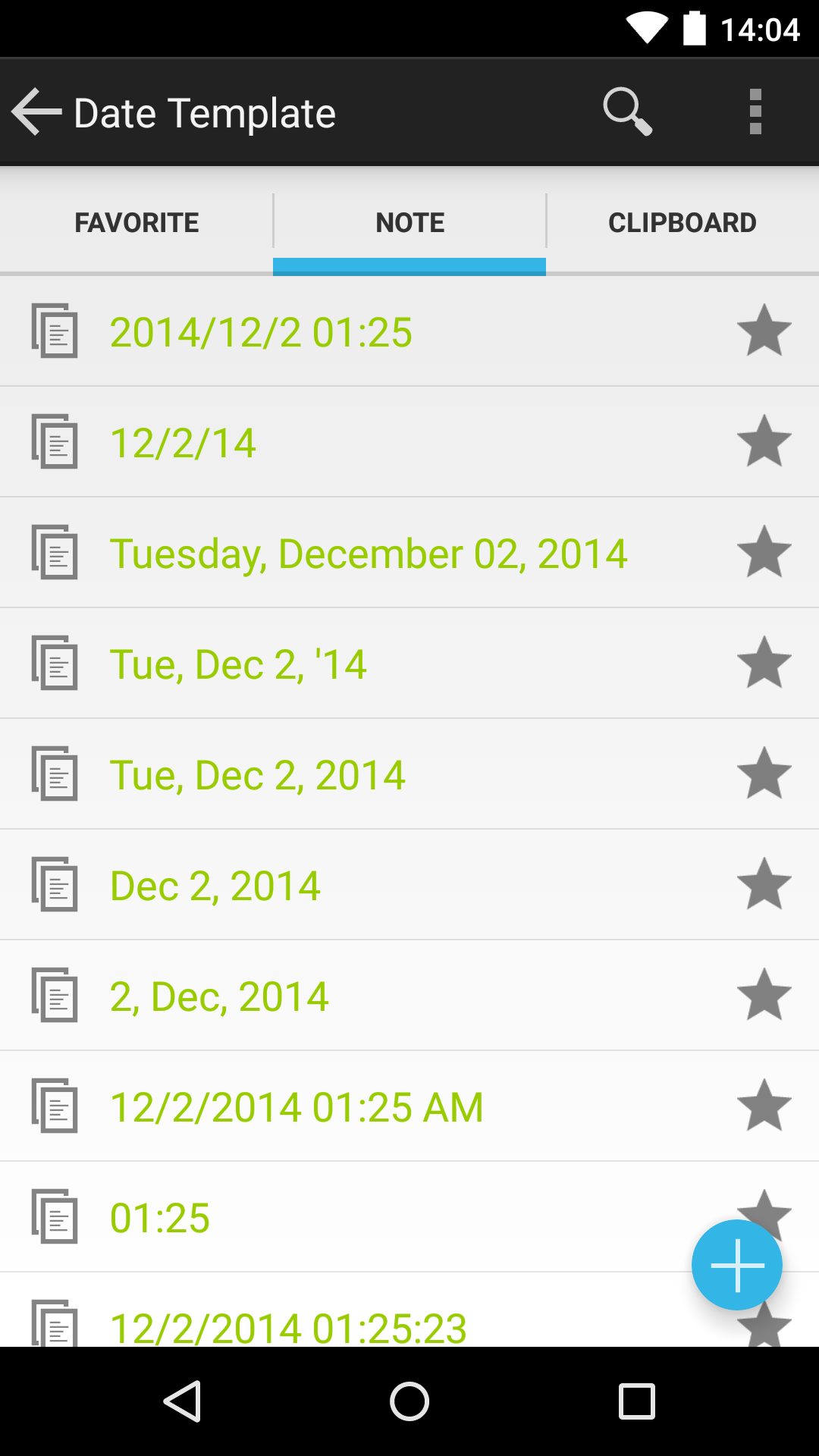Switch to the Favorite tab

pos(136,223)
